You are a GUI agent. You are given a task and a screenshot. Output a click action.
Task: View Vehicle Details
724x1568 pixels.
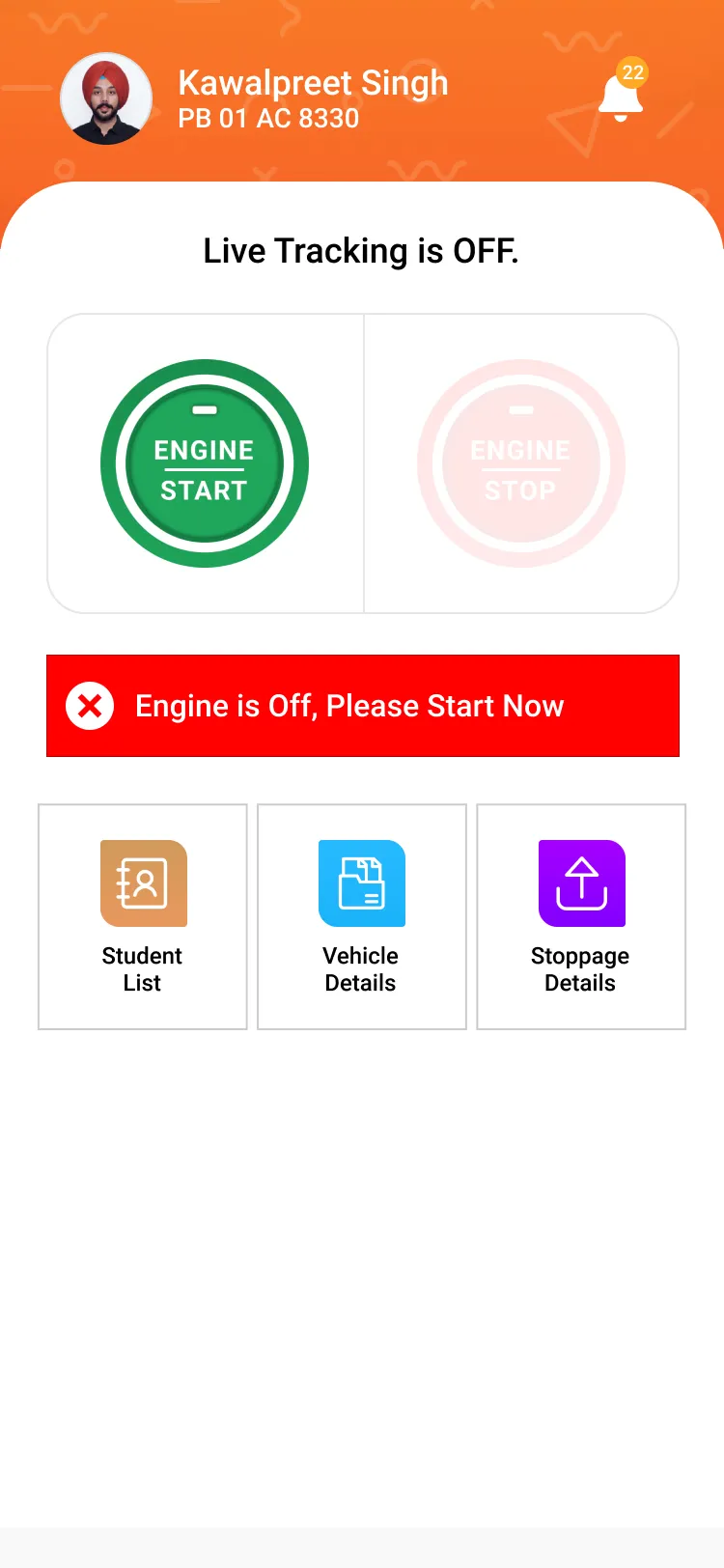click(362, 916)
